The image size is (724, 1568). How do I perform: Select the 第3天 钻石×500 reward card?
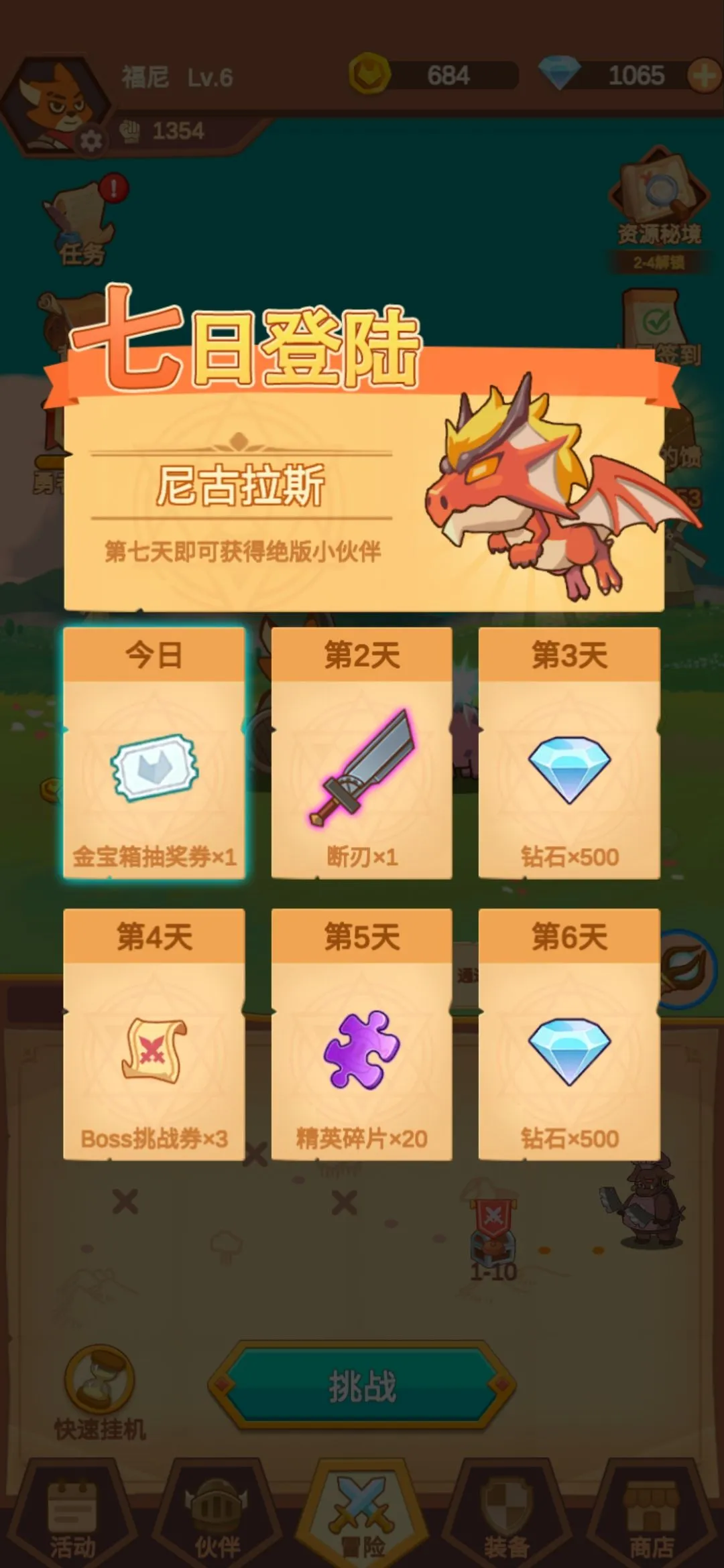coord(569,753)
